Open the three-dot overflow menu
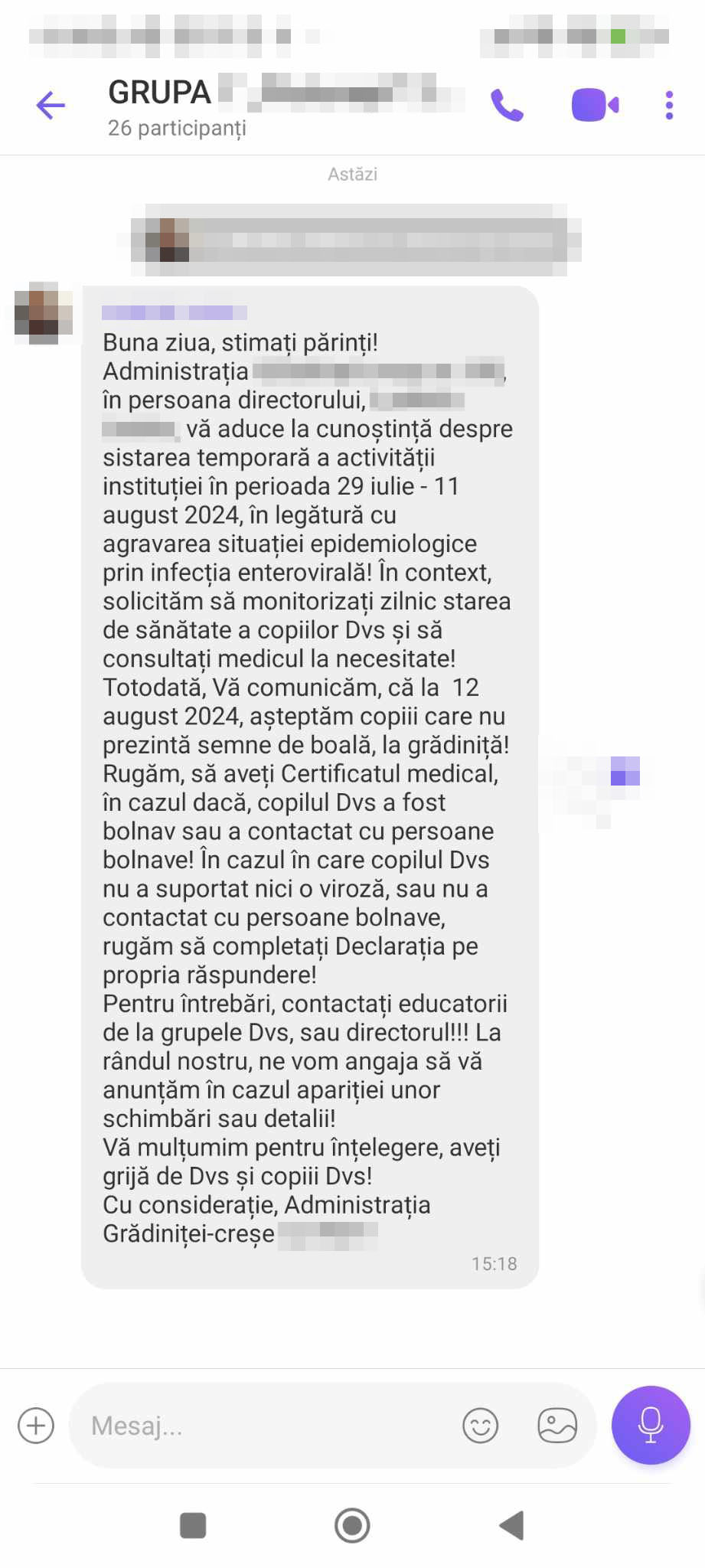 (x=669, y=106)
